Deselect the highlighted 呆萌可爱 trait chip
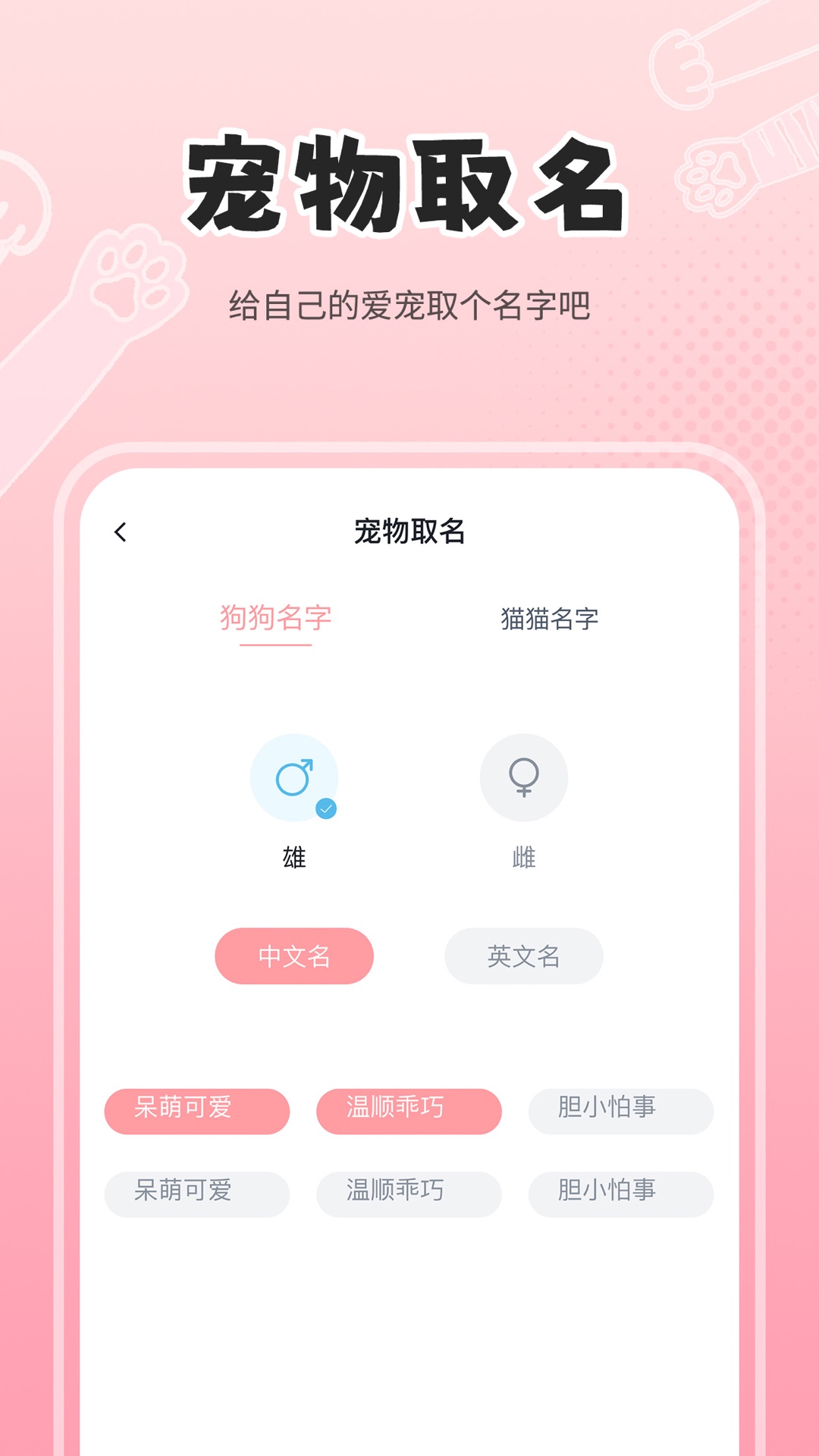This screenshot has height=1456, width=819. [197, 1111]
